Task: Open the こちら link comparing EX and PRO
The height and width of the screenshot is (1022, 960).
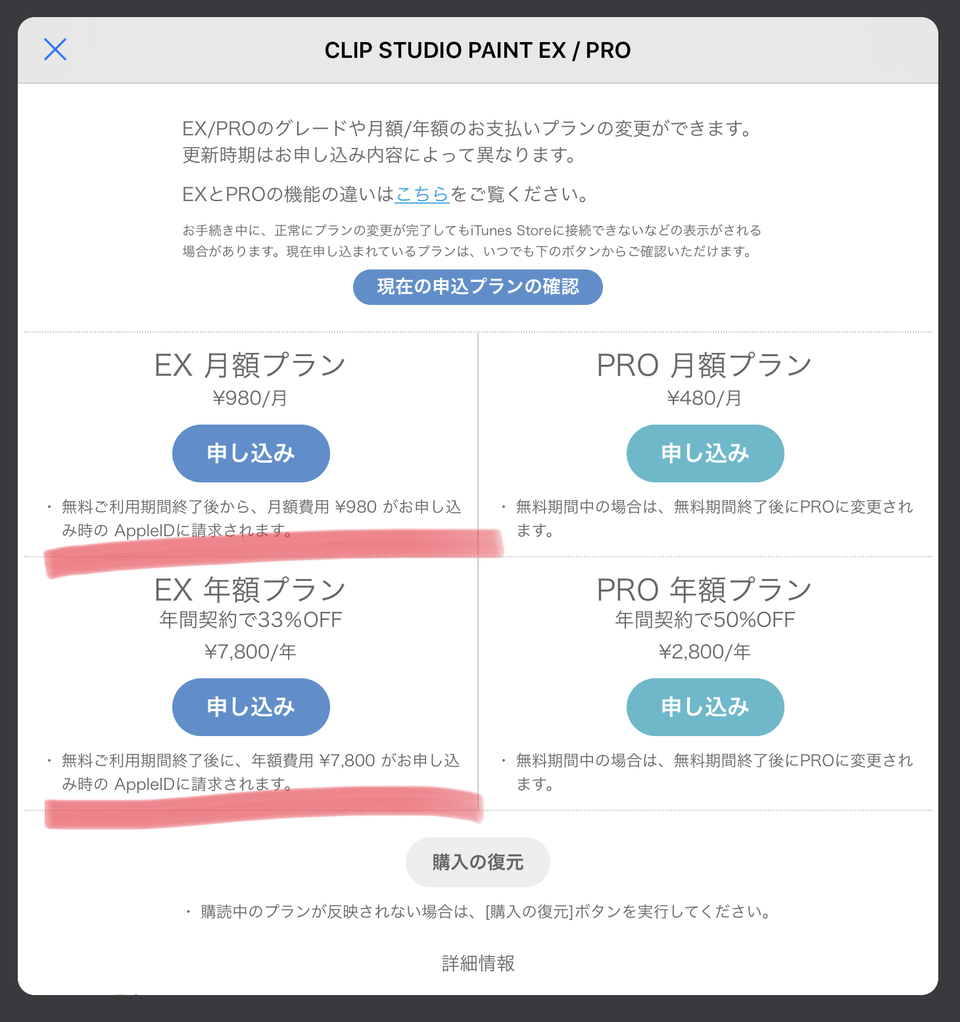Action: (x=422, y=194)
